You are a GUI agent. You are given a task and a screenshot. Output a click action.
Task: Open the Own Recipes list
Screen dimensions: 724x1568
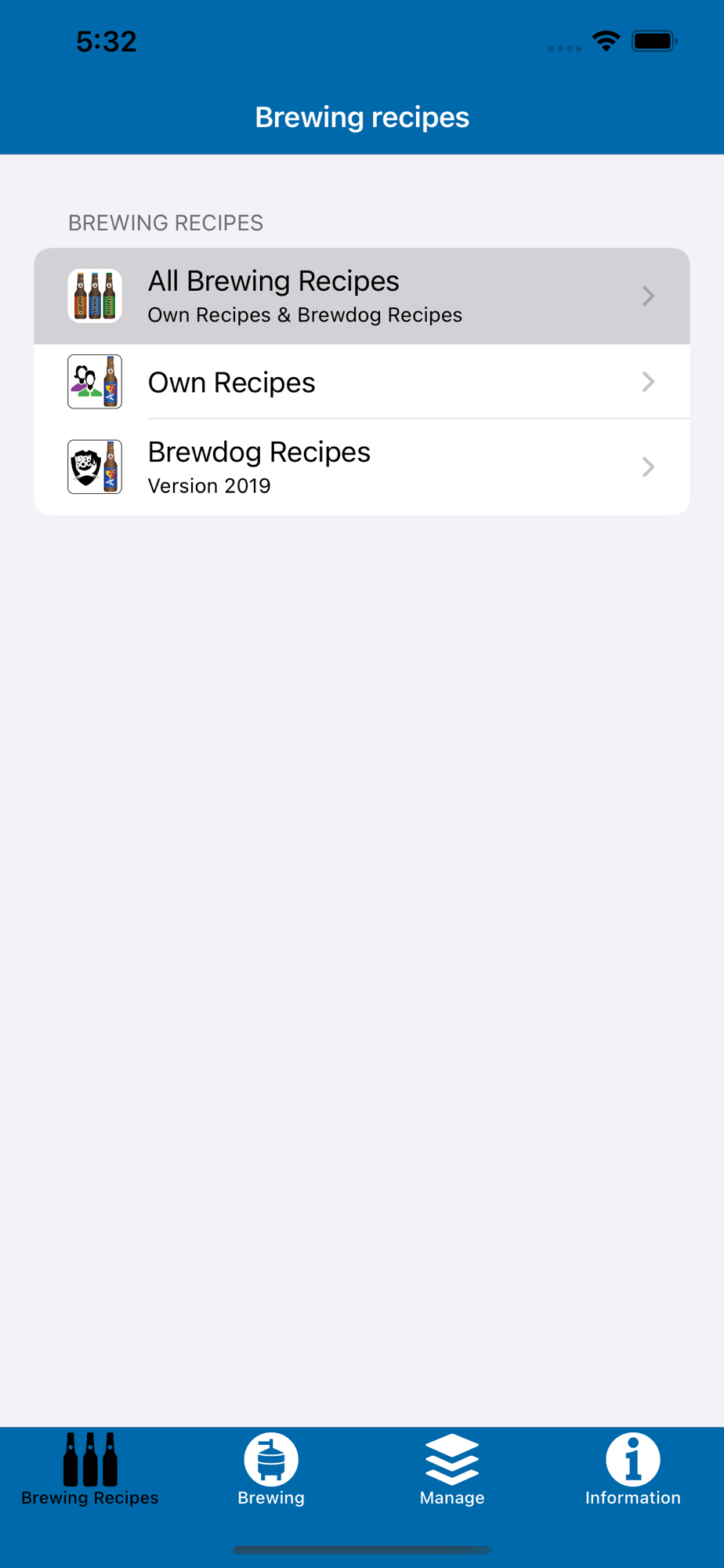click(361, 383)
